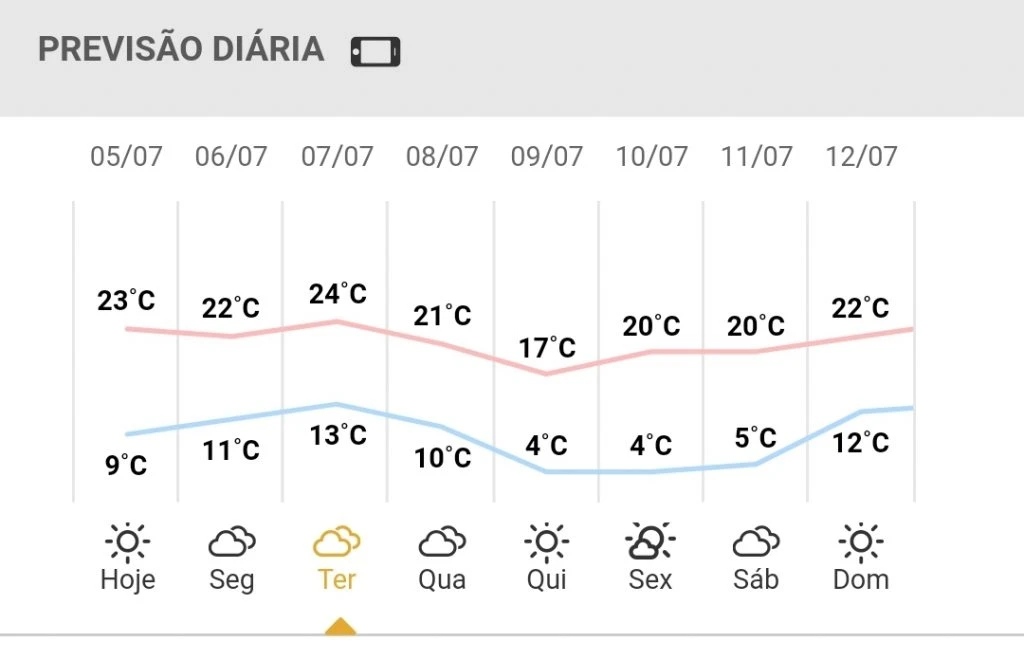View the Qui day forecast
Screen dimensions: 1024x660
coord(546,558)
